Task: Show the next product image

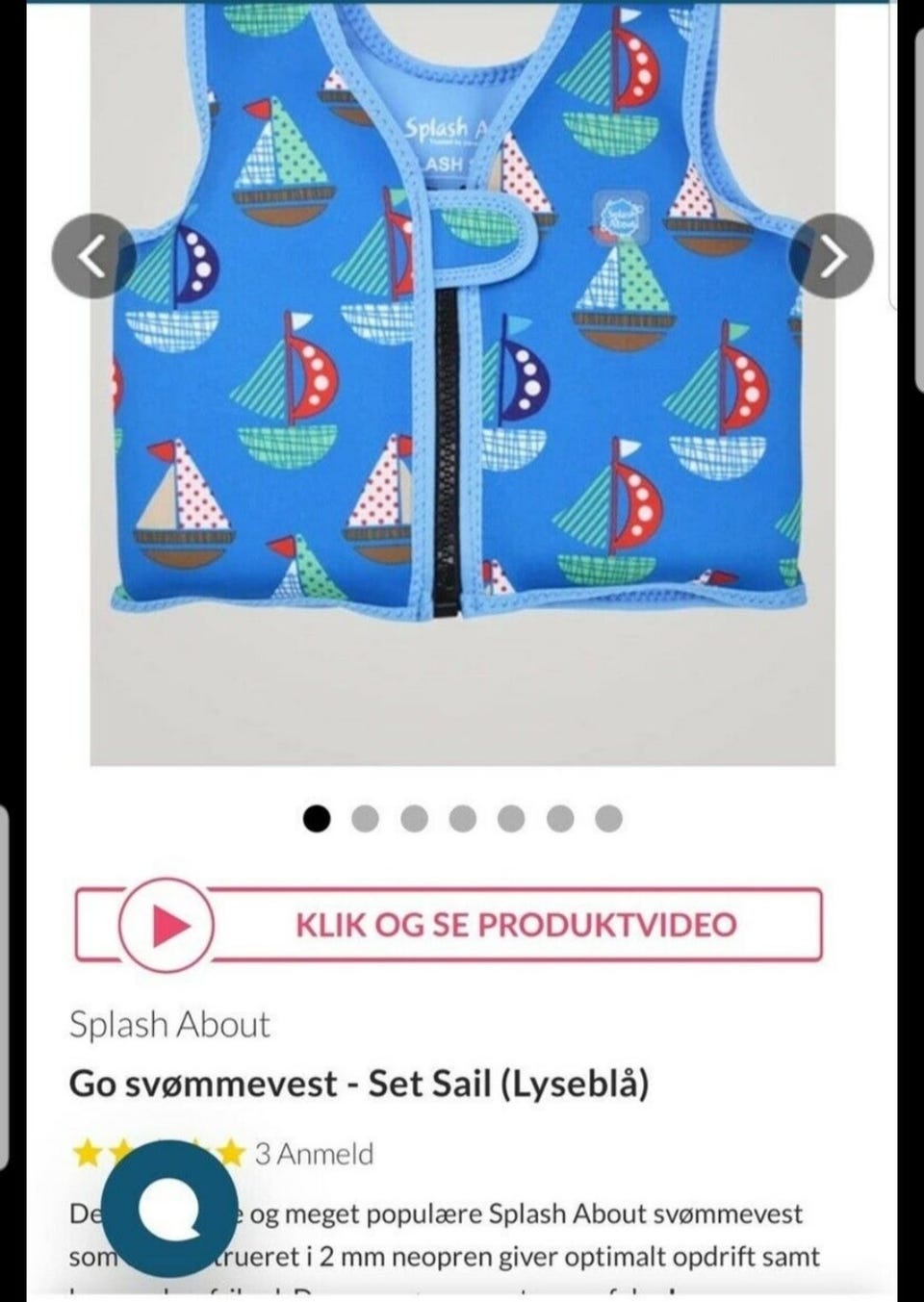Action: [832, 256]
